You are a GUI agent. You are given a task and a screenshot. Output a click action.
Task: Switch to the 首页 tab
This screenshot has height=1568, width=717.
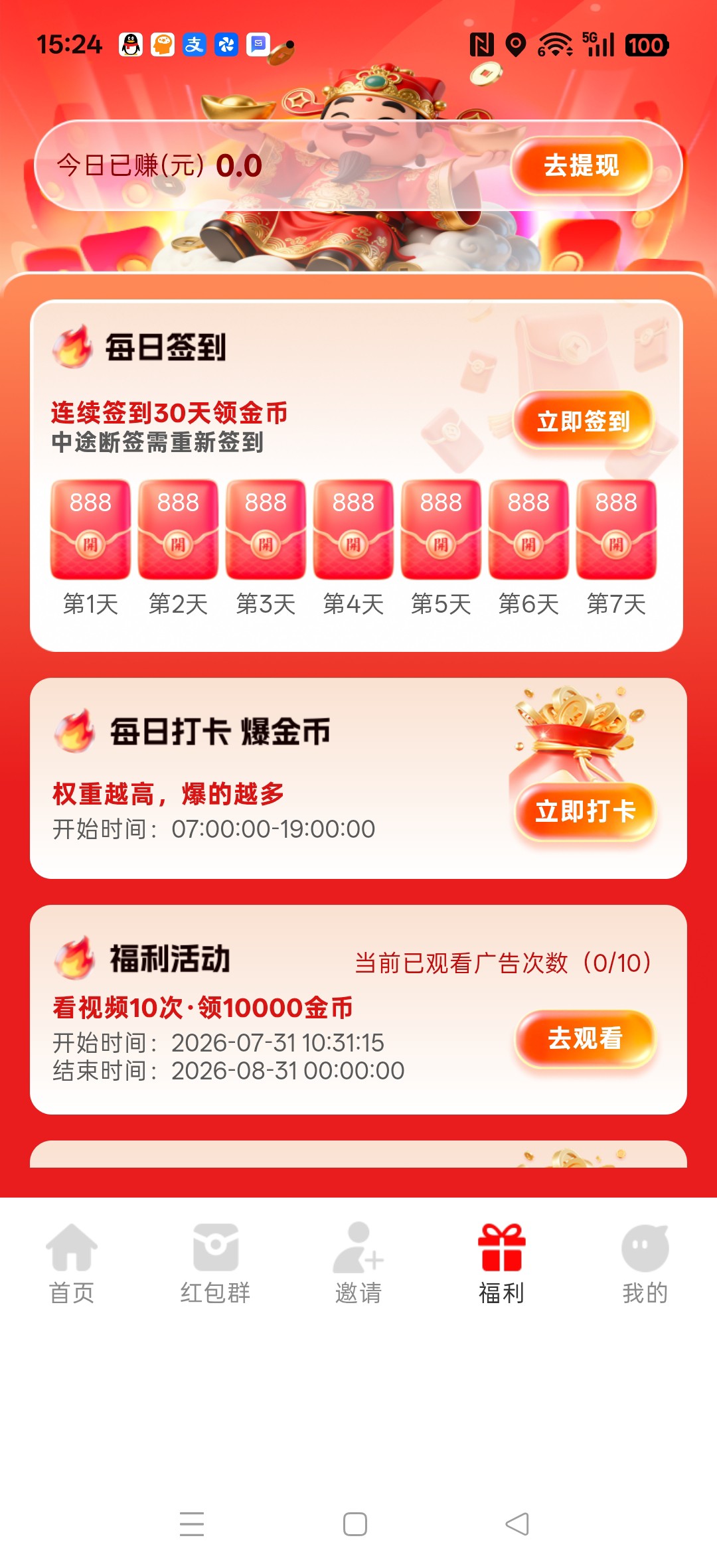(72, 1263)
